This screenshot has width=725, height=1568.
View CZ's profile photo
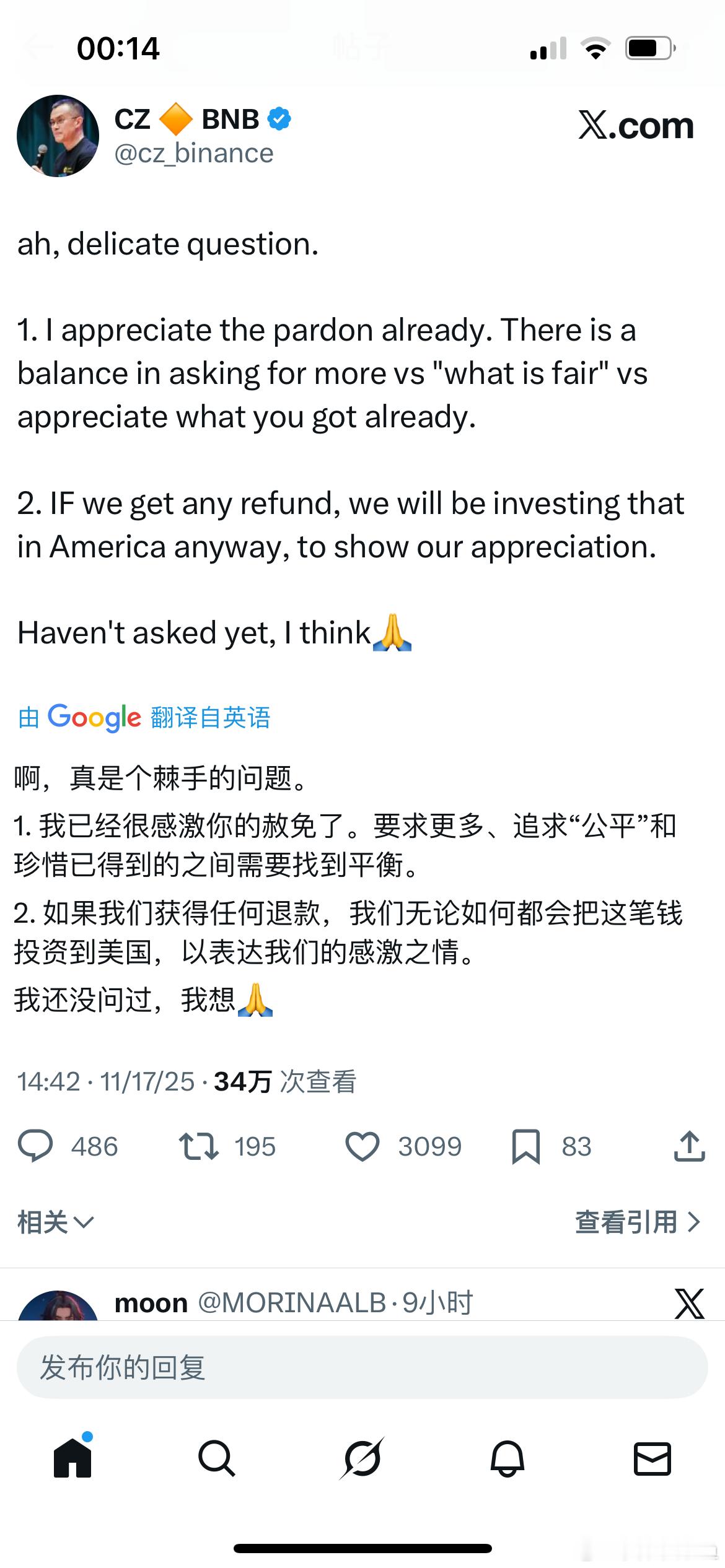point(59,136)
